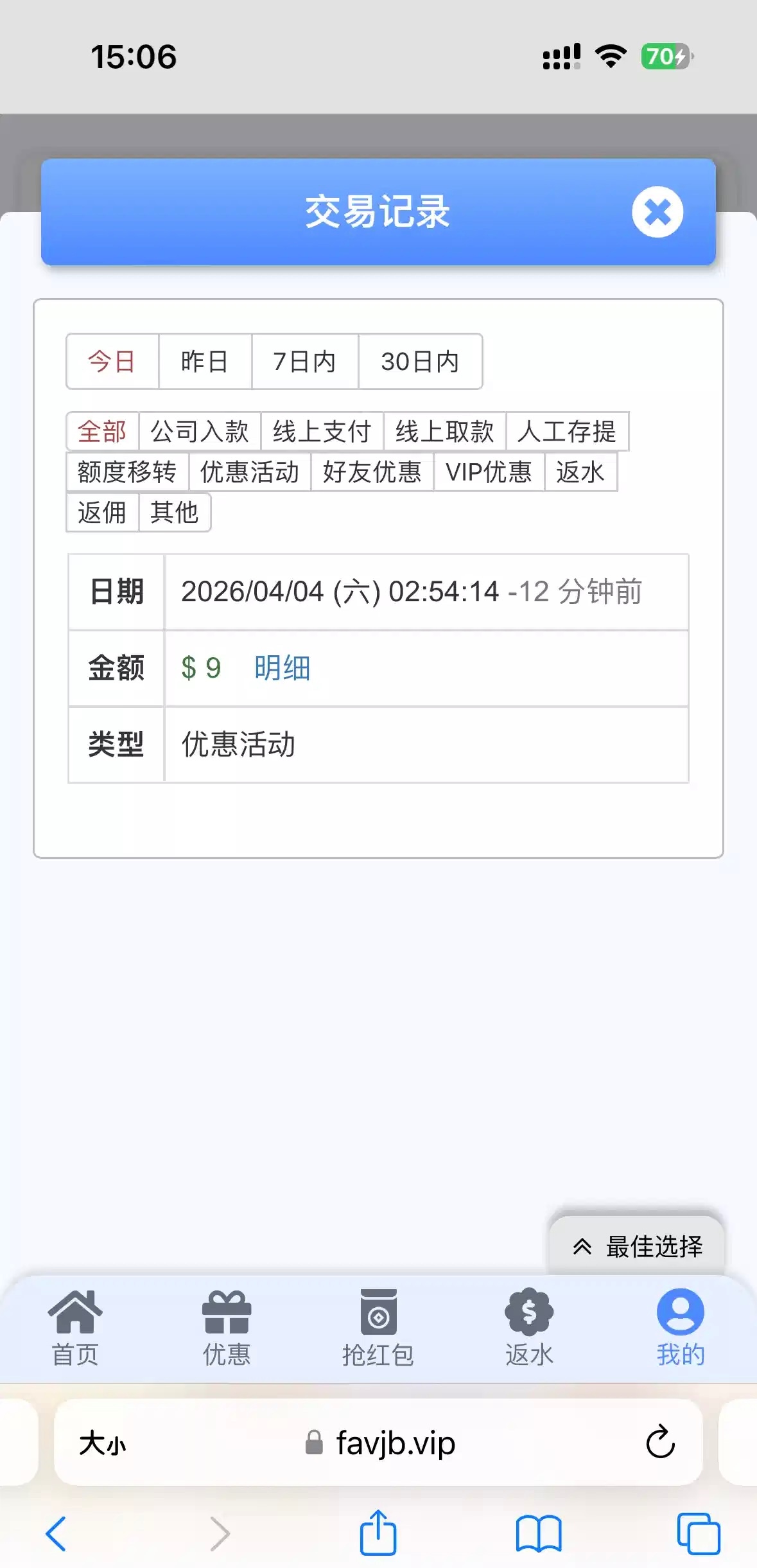
Task: Select the VIP优惠 filter
Action: pyautogui.click(x=489, y=472)
